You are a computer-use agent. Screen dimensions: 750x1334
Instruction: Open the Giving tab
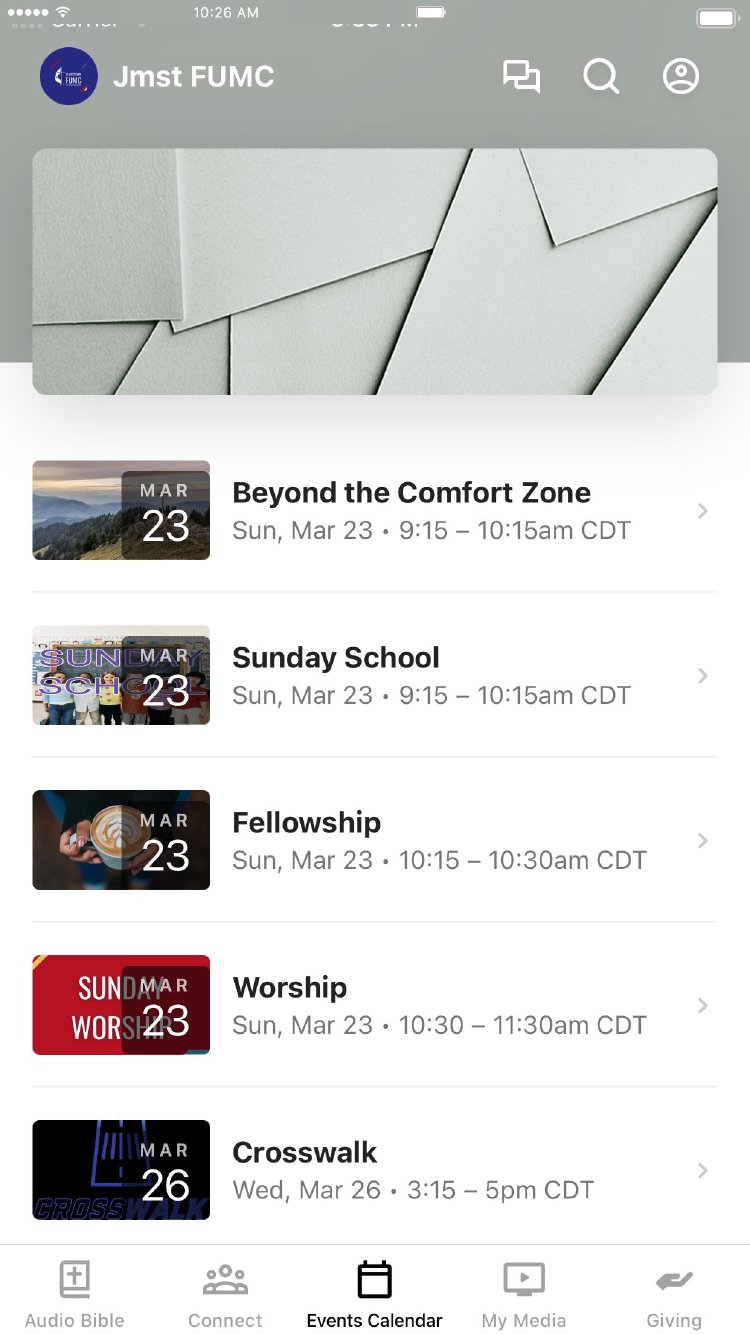click(x=674, y=1294)
